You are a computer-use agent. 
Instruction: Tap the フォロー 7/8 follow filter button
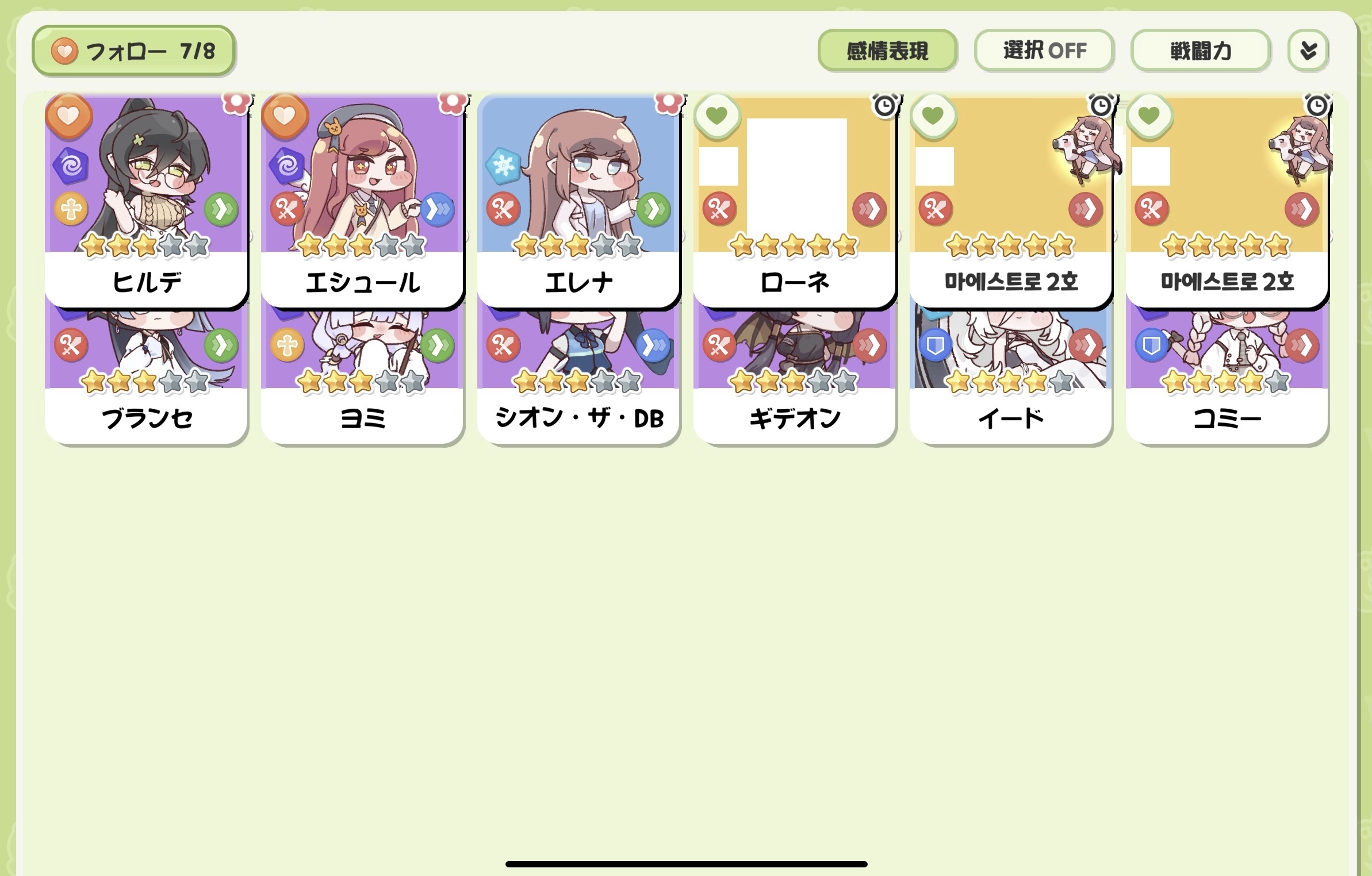click(x=133, y=51)
